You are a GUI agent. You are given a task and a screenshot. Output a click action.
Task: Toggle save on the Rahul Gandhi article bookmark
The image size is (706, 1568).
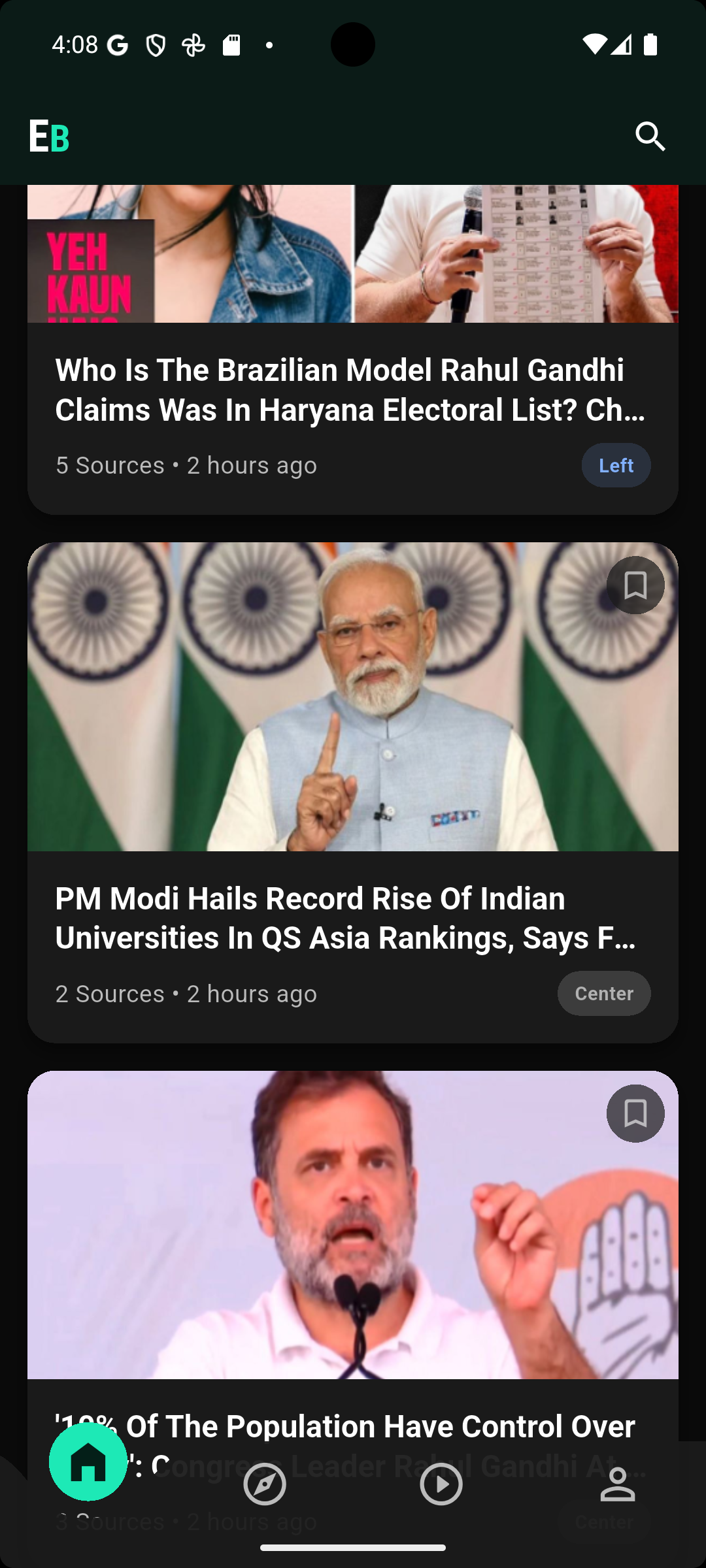[x=635, y=1113]
